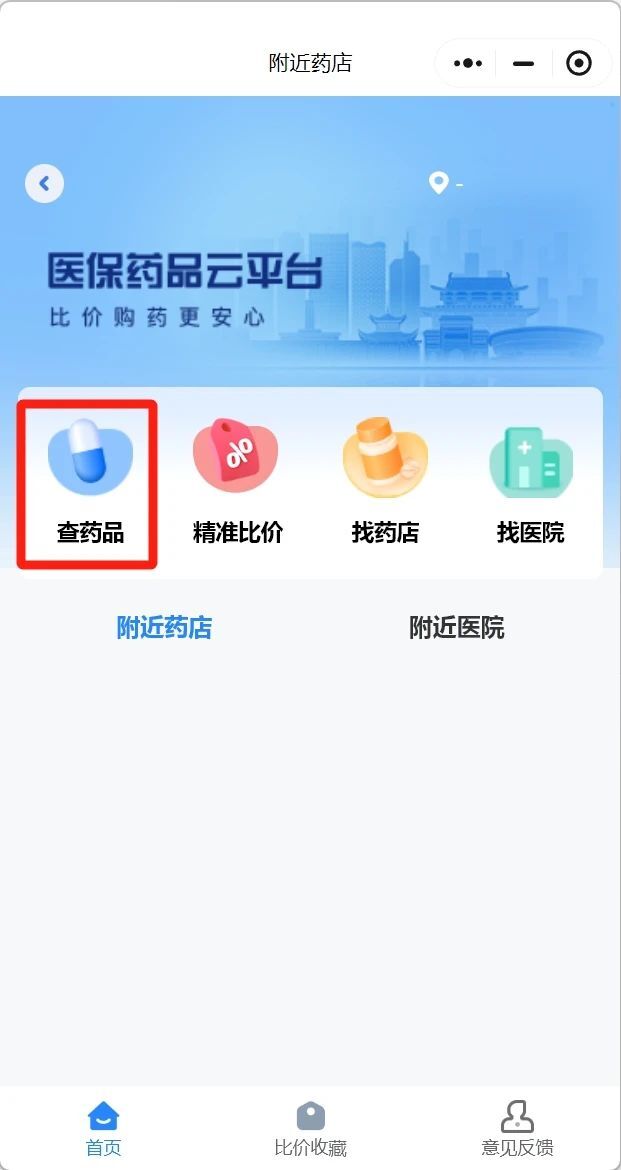This screenshot has width=621, height=1170.
Task: Open the mini program more-options menu
Action: click(x=467, y=64)
